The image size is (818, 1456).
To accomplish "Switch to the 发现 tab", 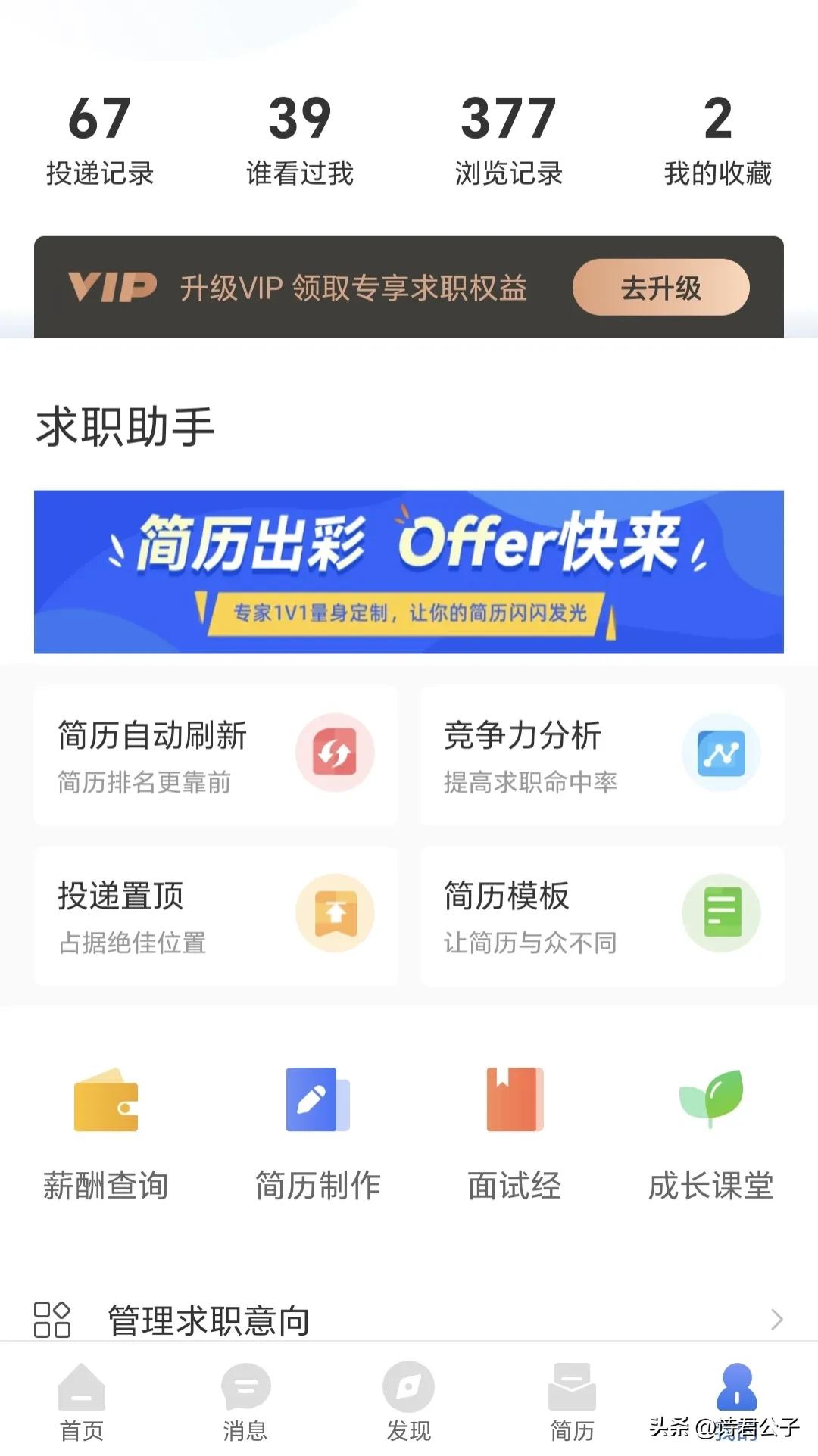I will pyautogui.click(x=409, y=1393).
